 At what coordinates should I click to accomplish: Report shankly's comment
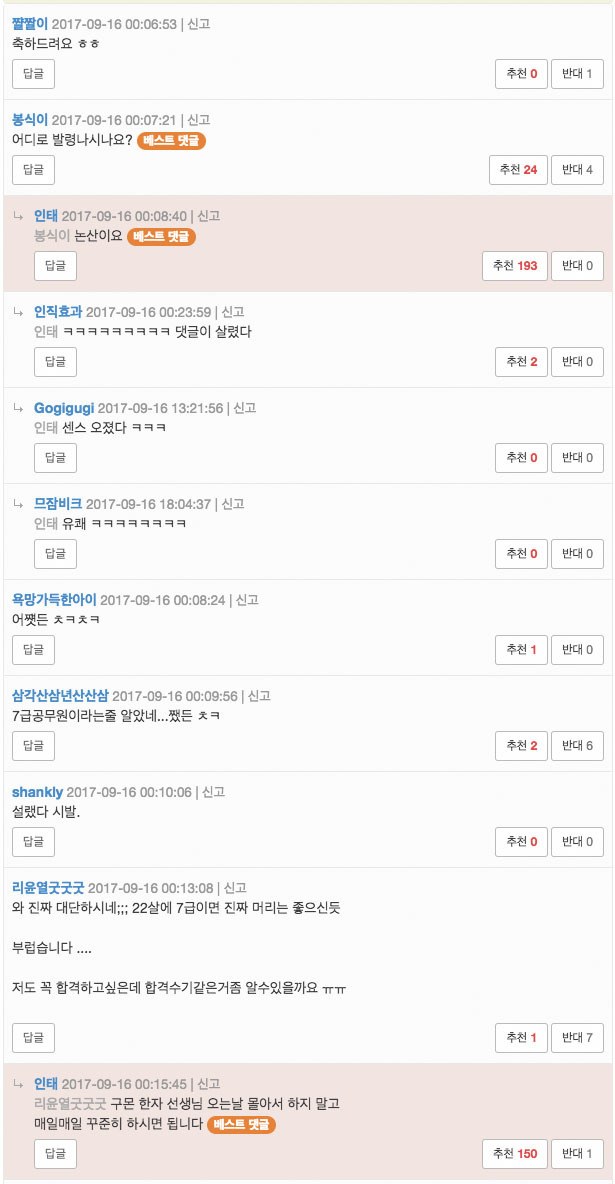click(212, 792)
